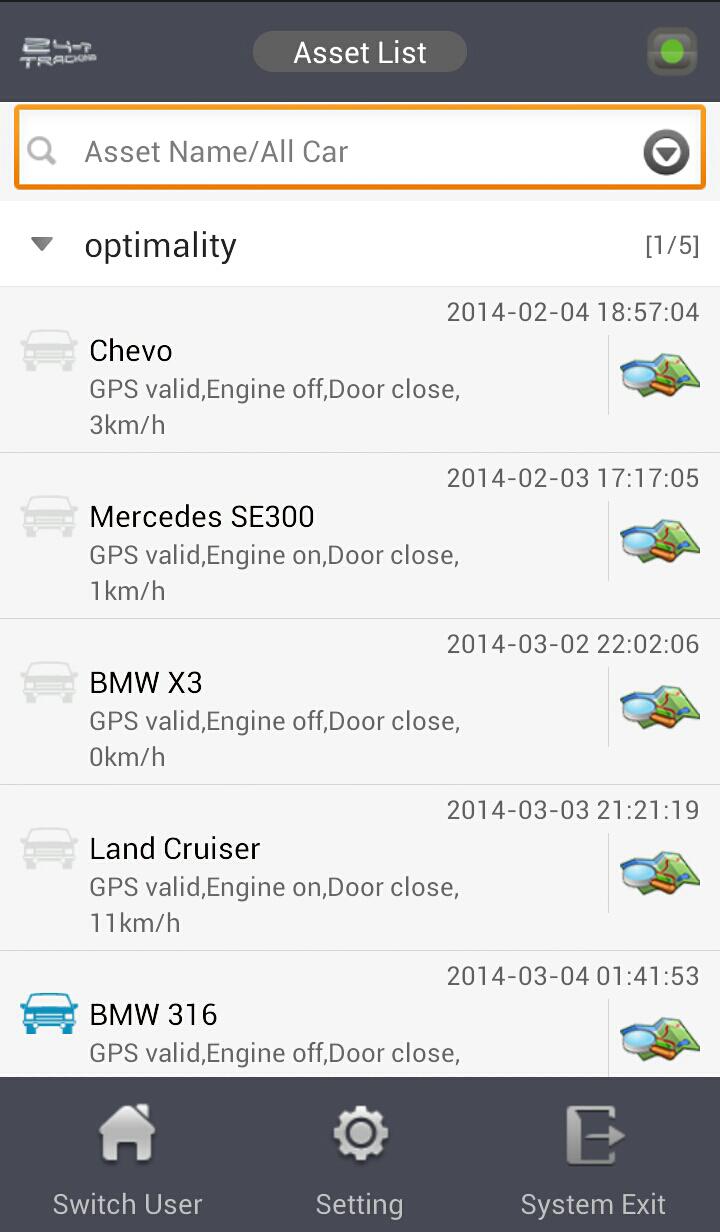Tap System Exit to quit
The image size is (720, 1232).
point(593,1160)
